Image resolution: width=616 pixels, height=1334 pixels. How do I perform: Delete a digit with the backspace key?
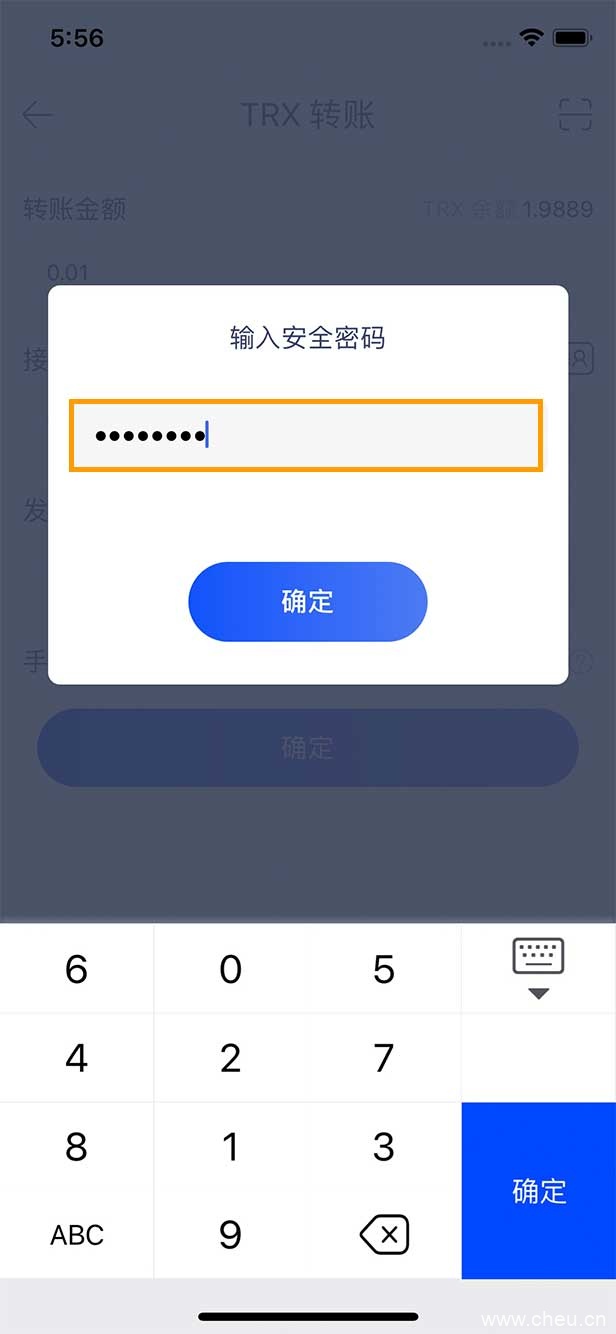384,1235
